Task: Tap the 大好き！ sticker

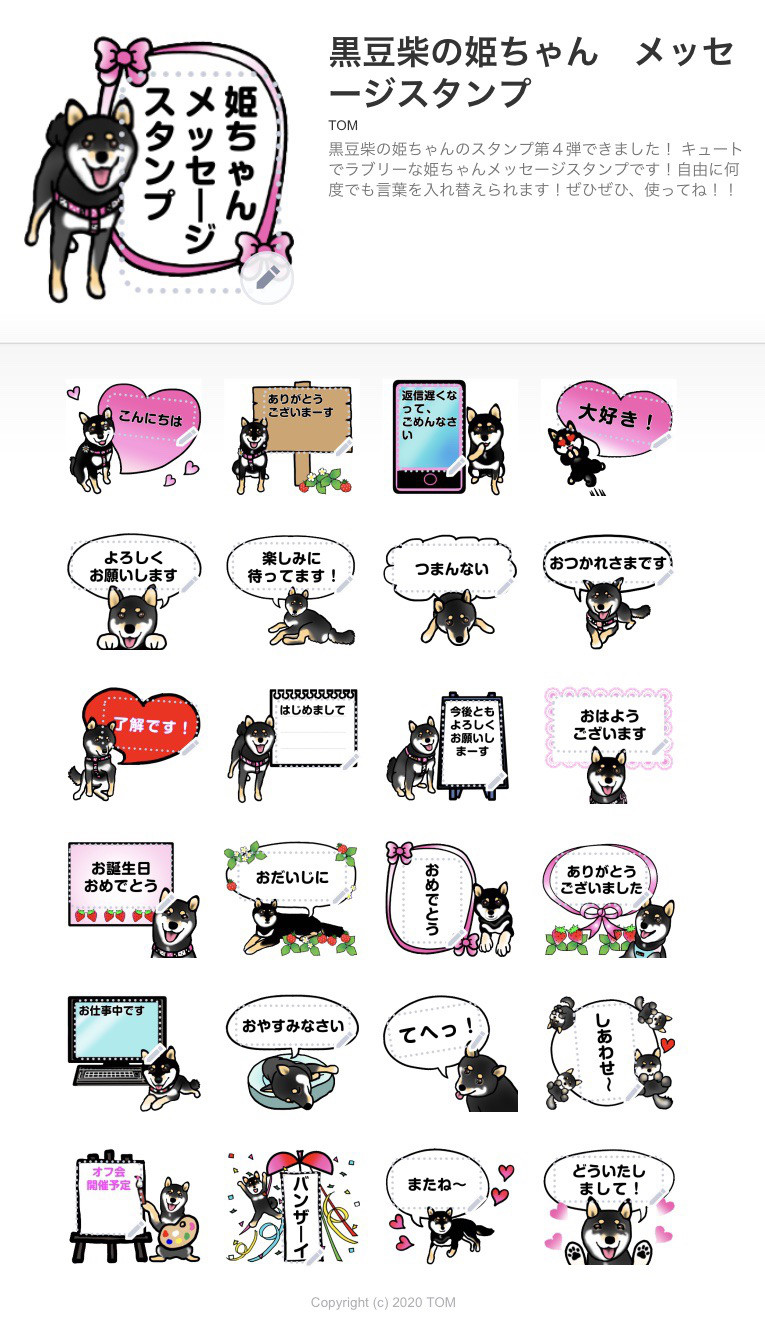Action: click(608, 437)
